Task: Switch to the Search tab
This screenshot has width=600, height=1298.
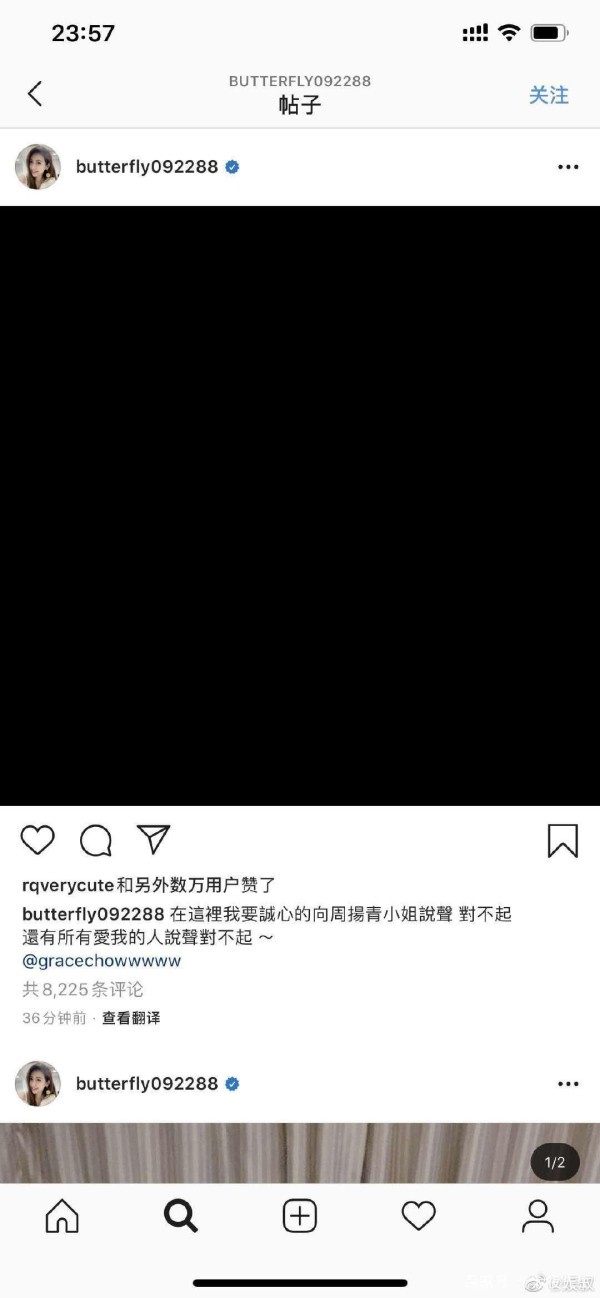Action: 181,1216
